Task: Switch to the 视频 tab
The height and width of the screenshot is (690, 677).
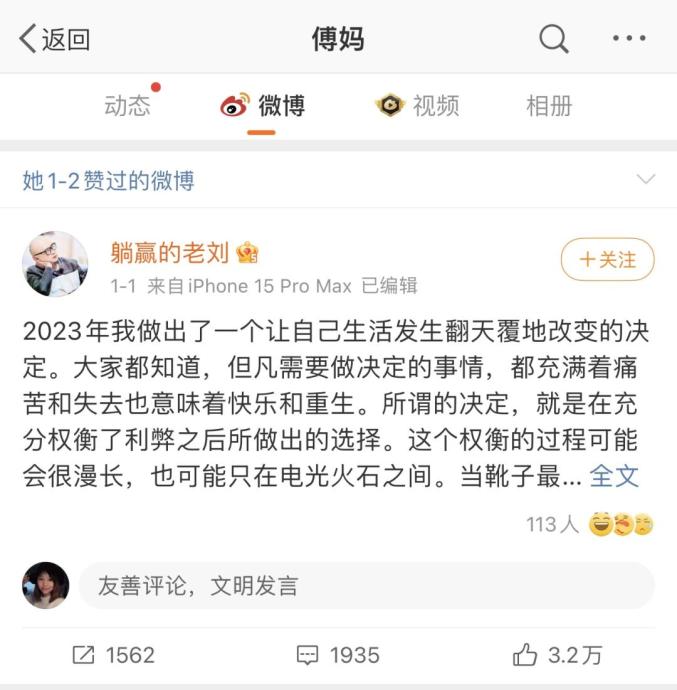Action: point(417,105)
